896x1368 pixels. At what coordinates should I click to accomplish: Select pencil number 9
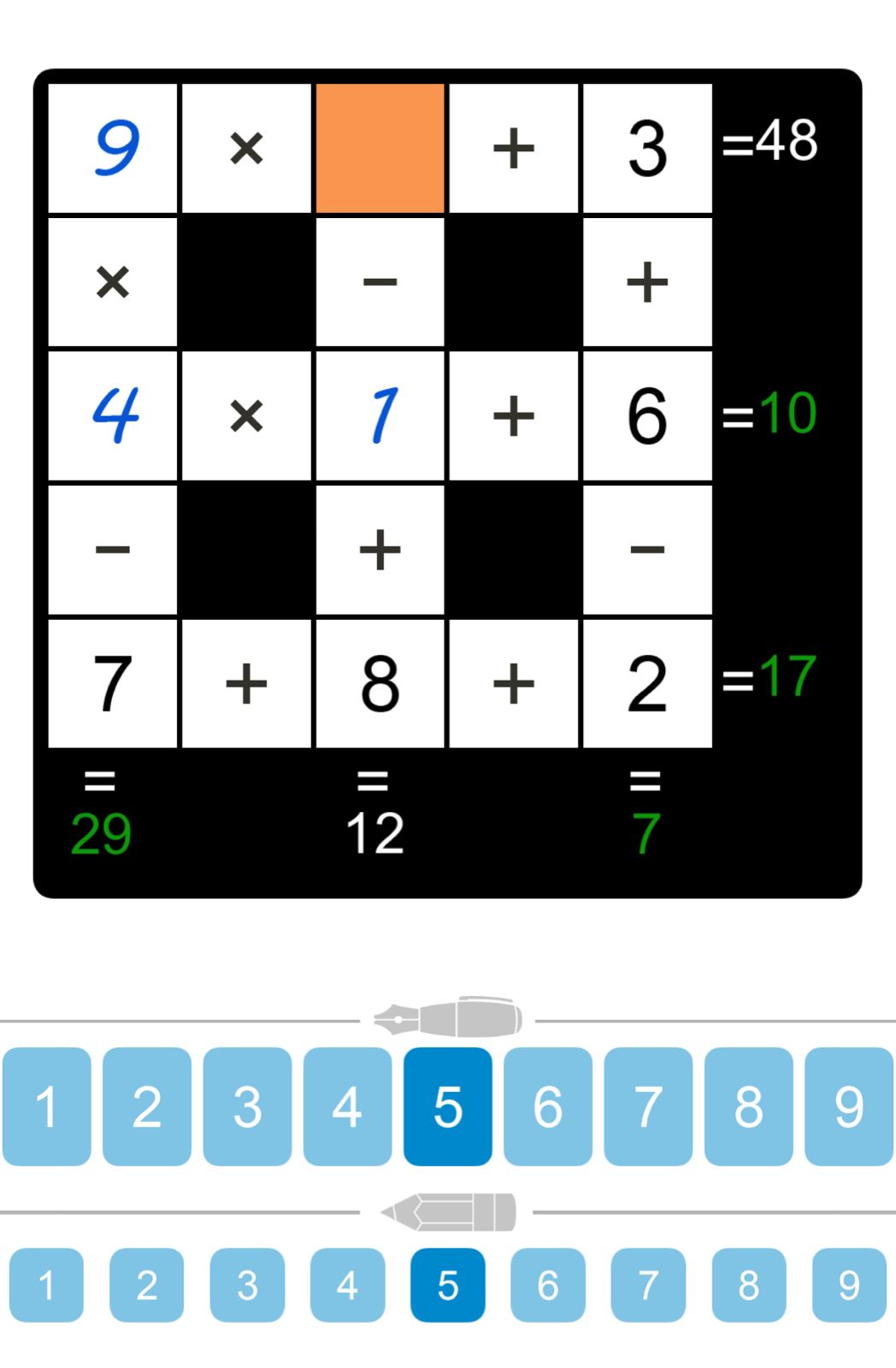pyautogui.click(x=846, y=1285)
